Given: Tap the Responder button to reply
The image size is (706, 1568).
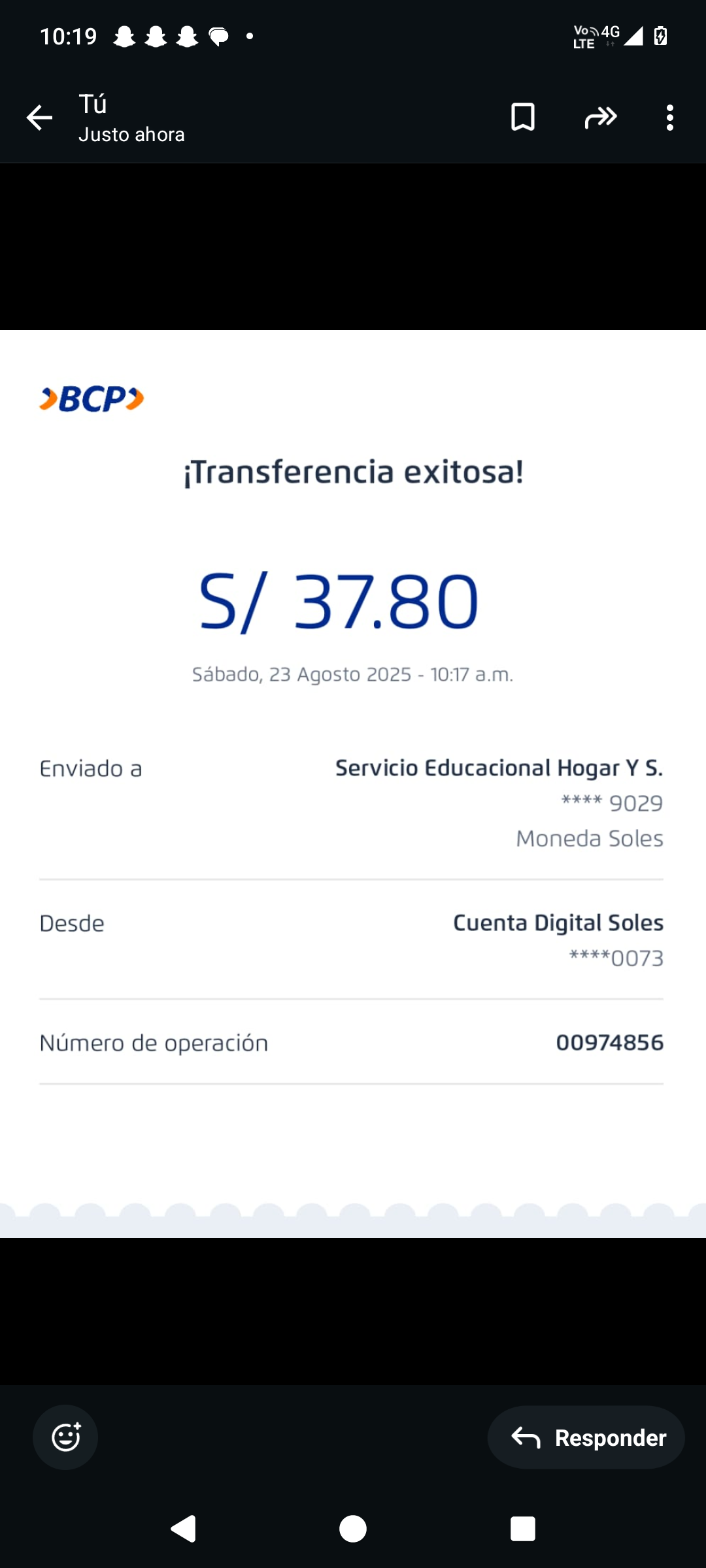Looking at the screenshot, I should [586, 1437].
